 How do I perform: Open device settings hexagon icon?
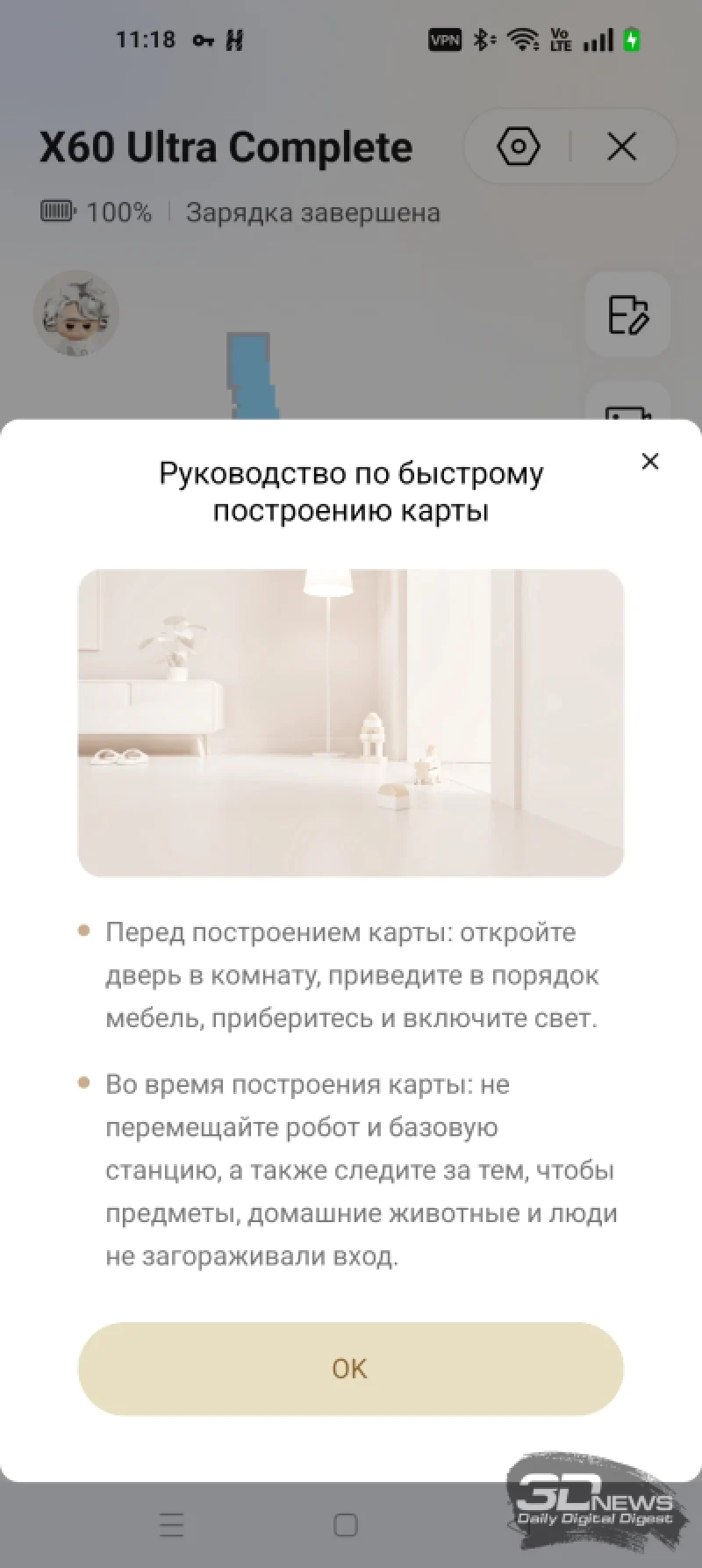pyautogui.click(x=519, y=147)
